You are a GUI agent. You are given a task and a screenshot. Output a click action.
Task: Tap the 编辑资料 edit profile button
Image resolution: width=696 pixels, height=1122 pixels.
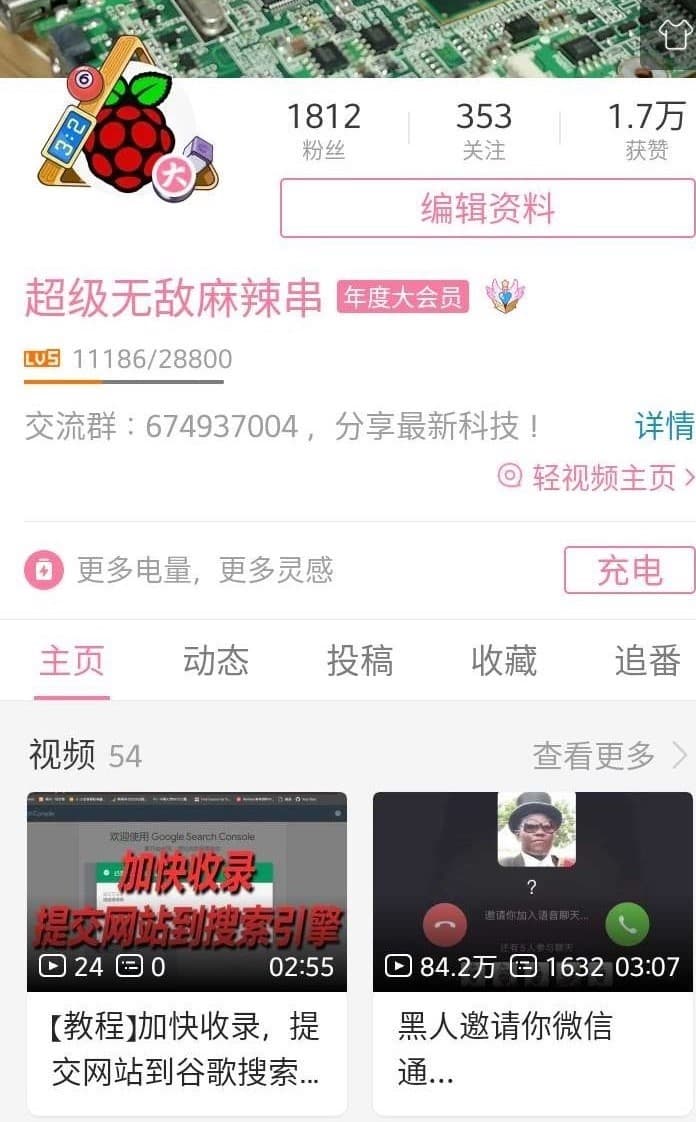[x=487, y=208]
